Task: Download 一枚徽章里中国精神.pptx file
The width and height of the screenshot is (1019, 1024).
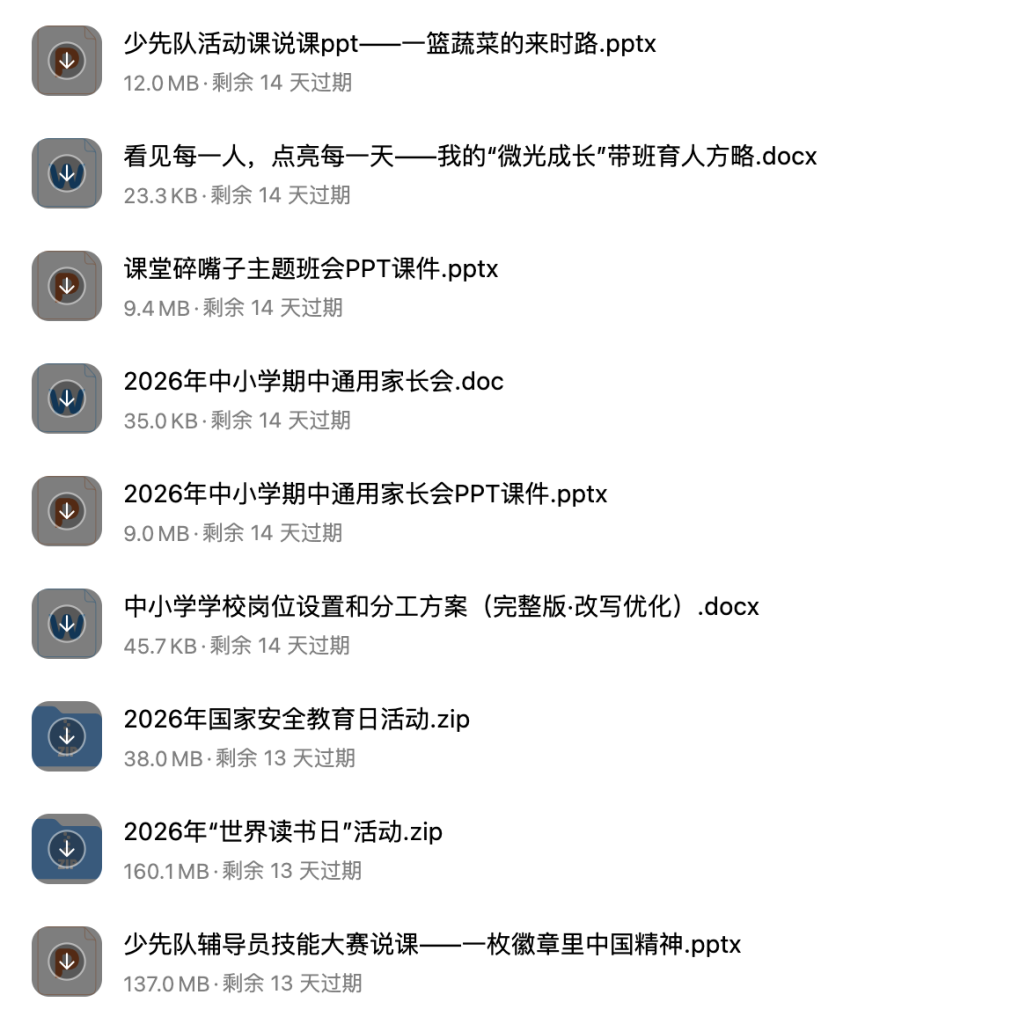Action: [x=67, y=961]
